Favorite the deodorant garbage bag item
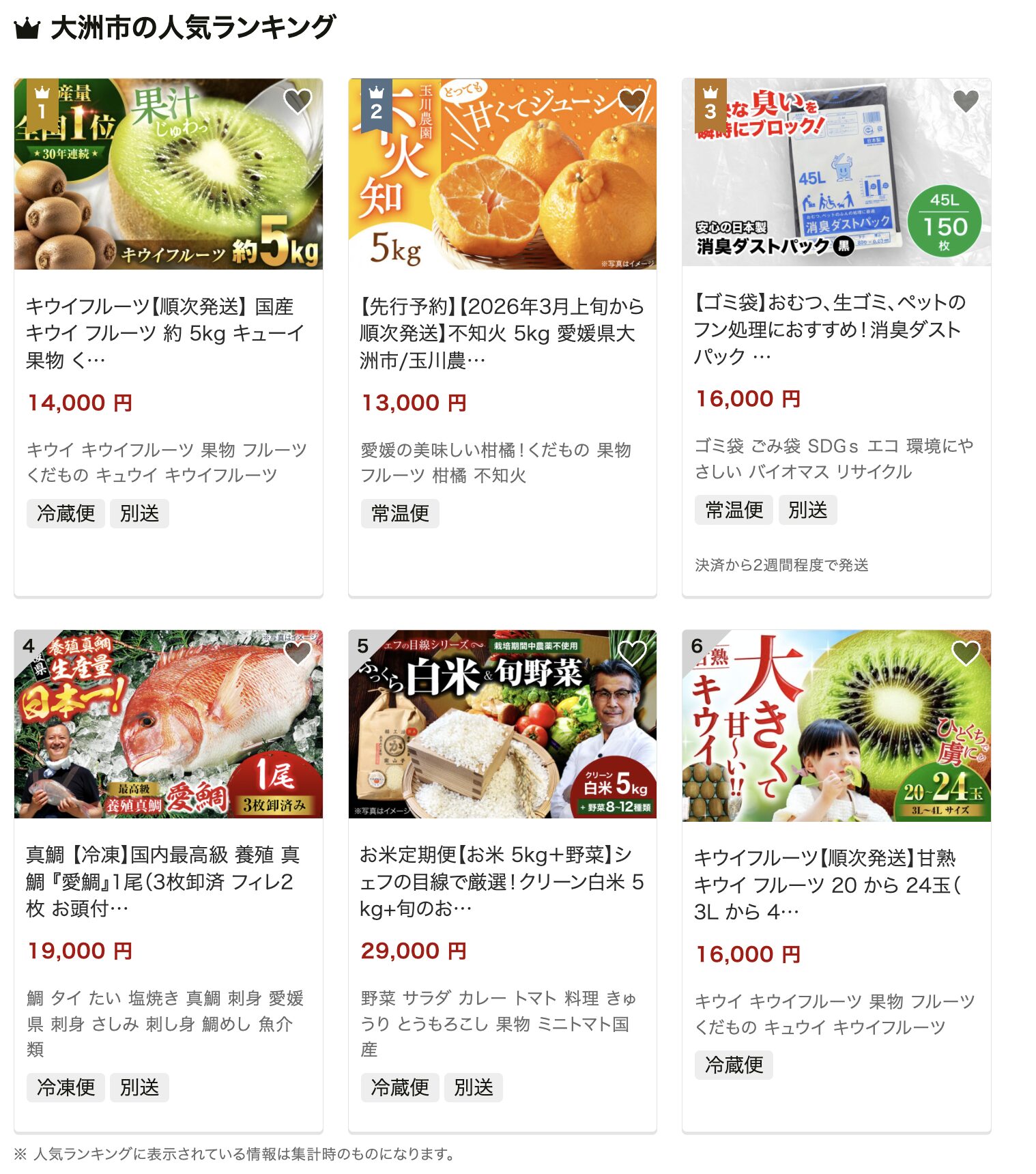This screenshot has width=1036, height=1174. [x=966, y=102]
